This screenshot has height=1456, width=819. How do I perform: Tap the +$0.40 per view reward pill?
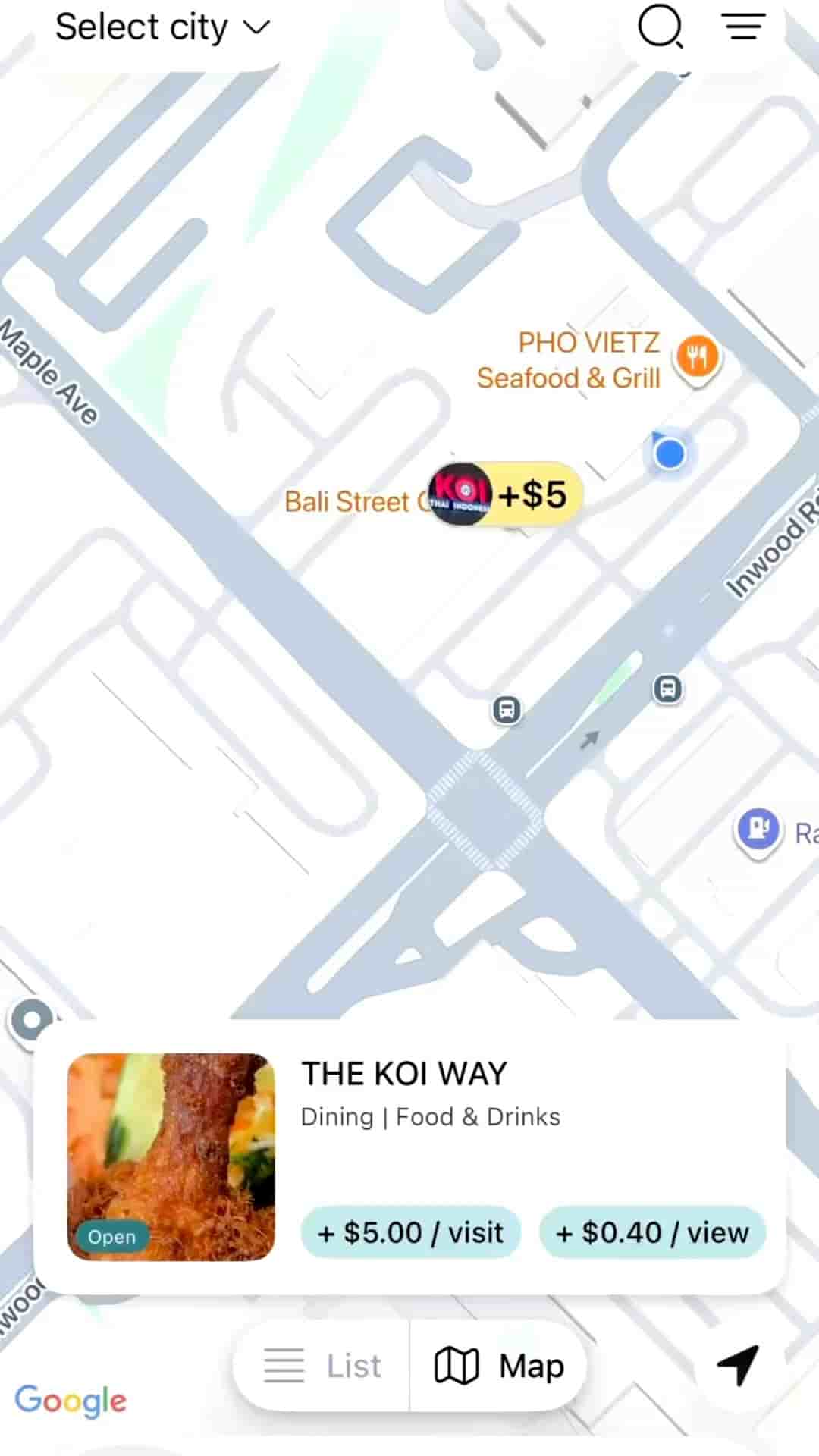click(651, 1233)
